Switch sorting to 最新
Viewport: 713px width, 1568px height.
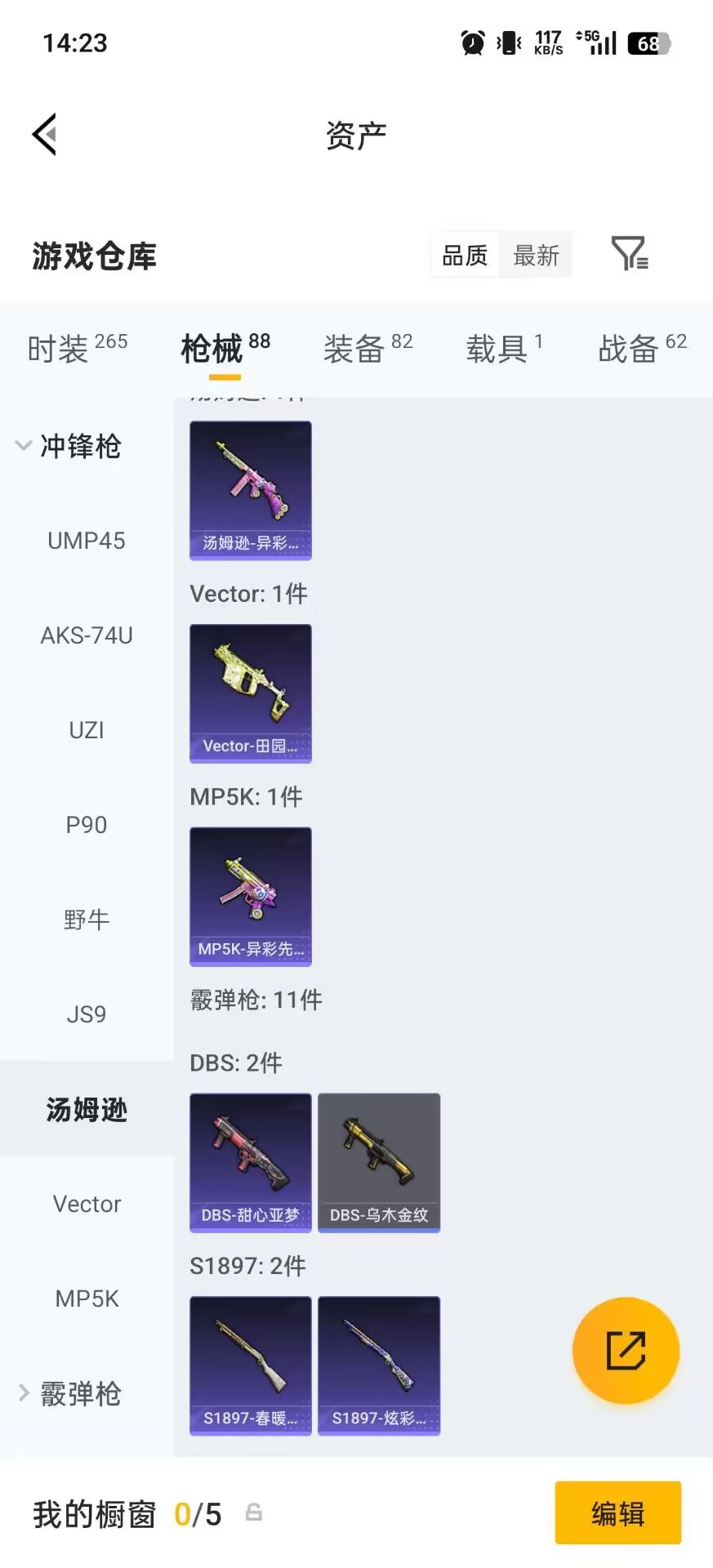pos(536,255)
